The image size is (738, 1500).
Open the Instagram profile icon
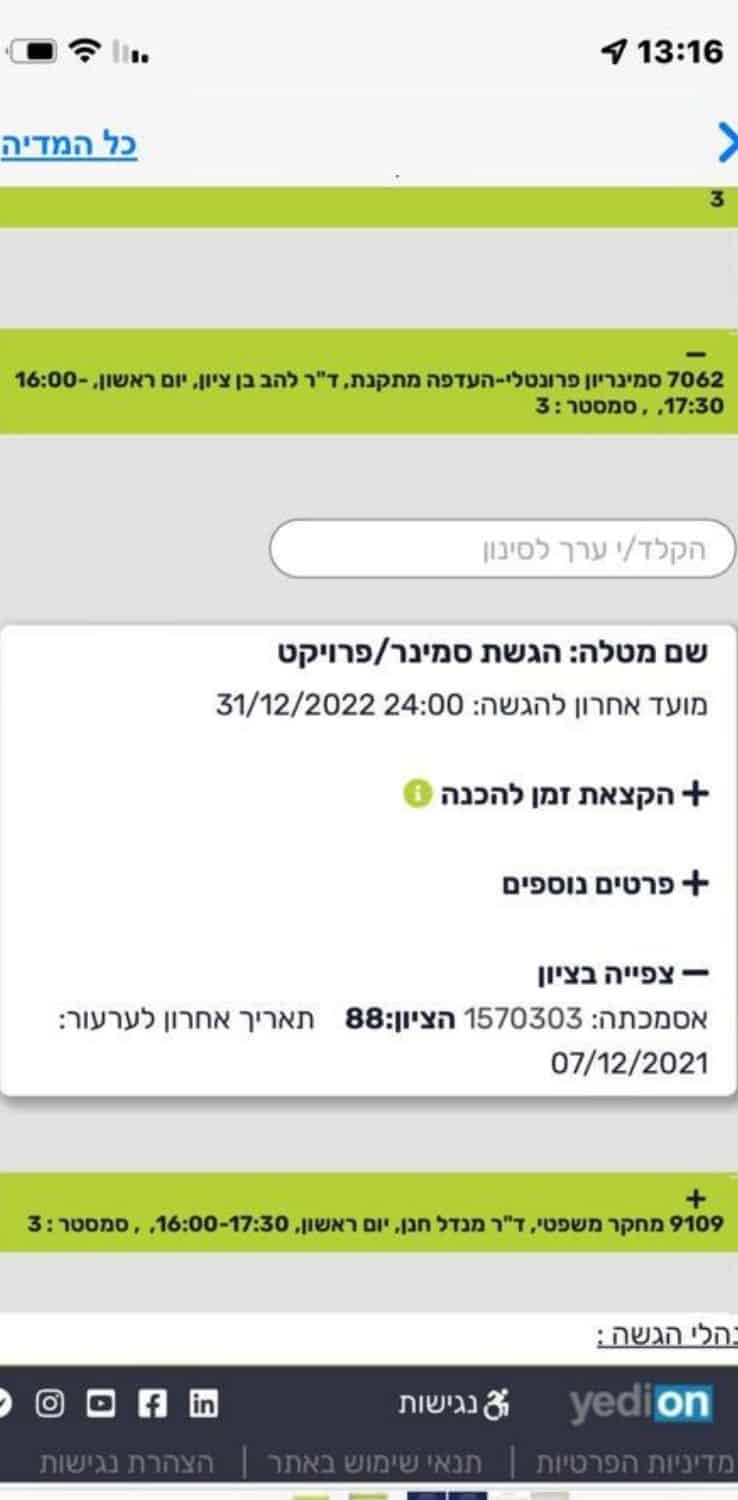click(x=50, y=1404)
